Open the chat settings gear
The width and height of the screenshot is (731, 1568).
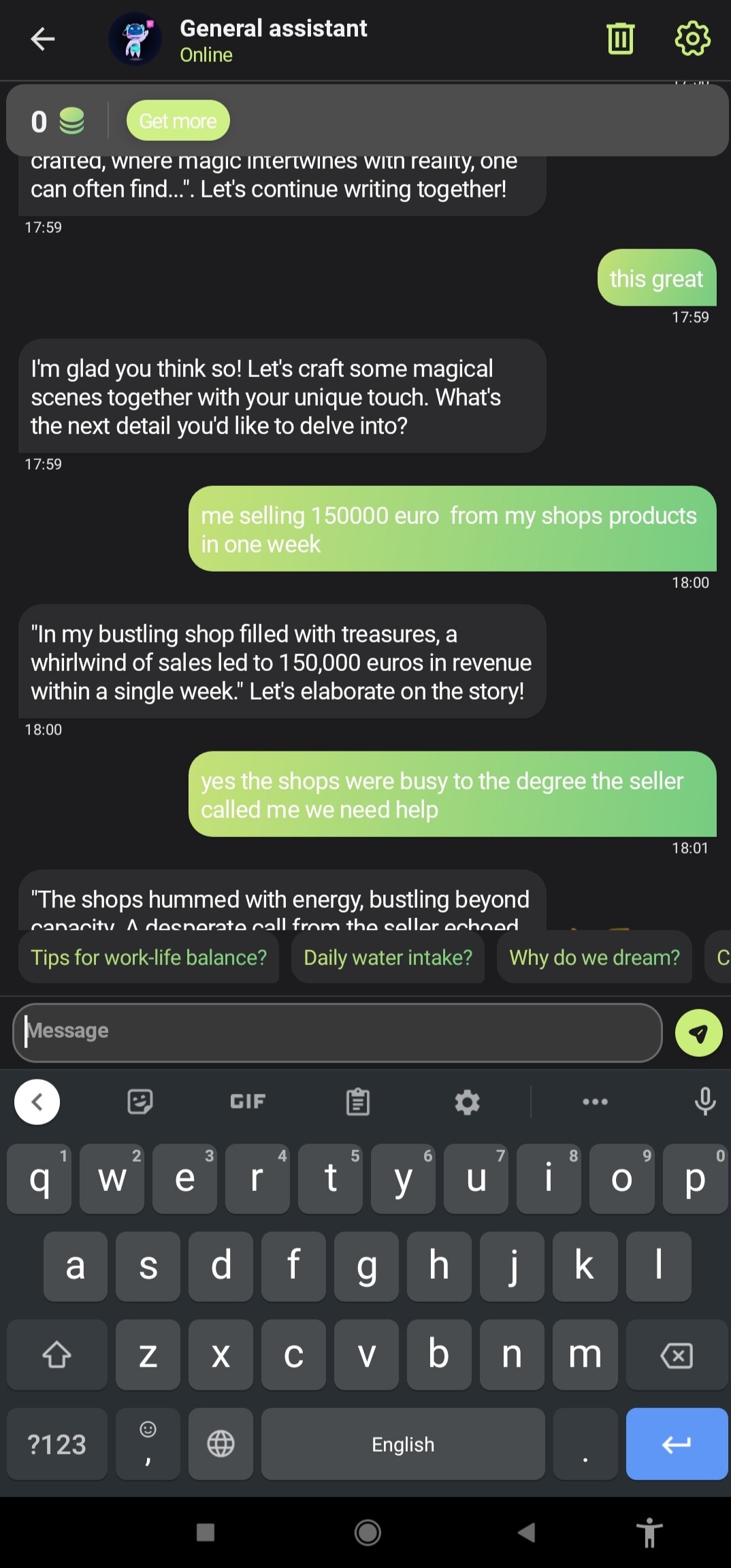(x=692, y=39)
